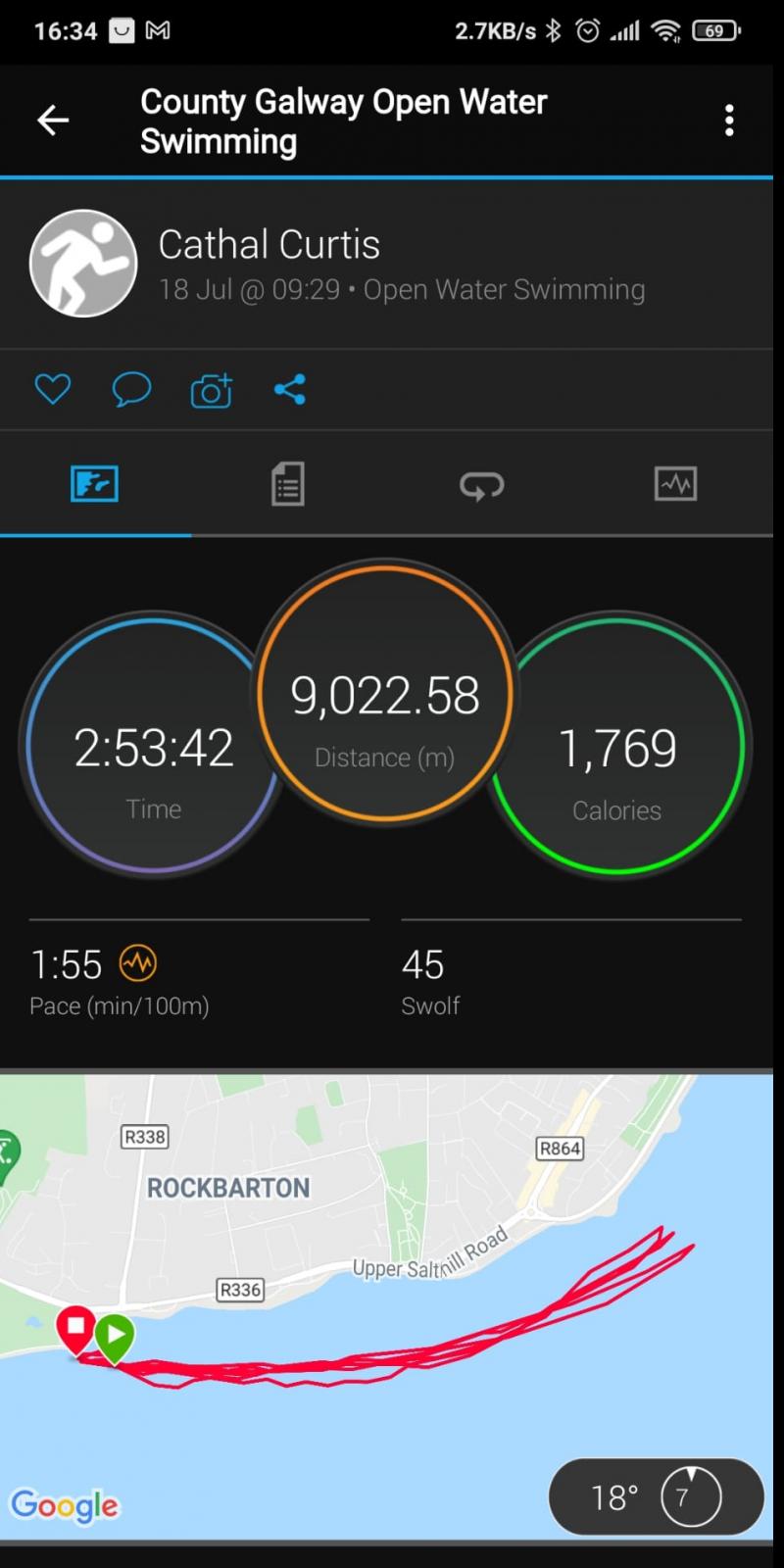Switch to the stats details tab
The width and height of the screenshot is (784, 1568).
tap(288, 484)
